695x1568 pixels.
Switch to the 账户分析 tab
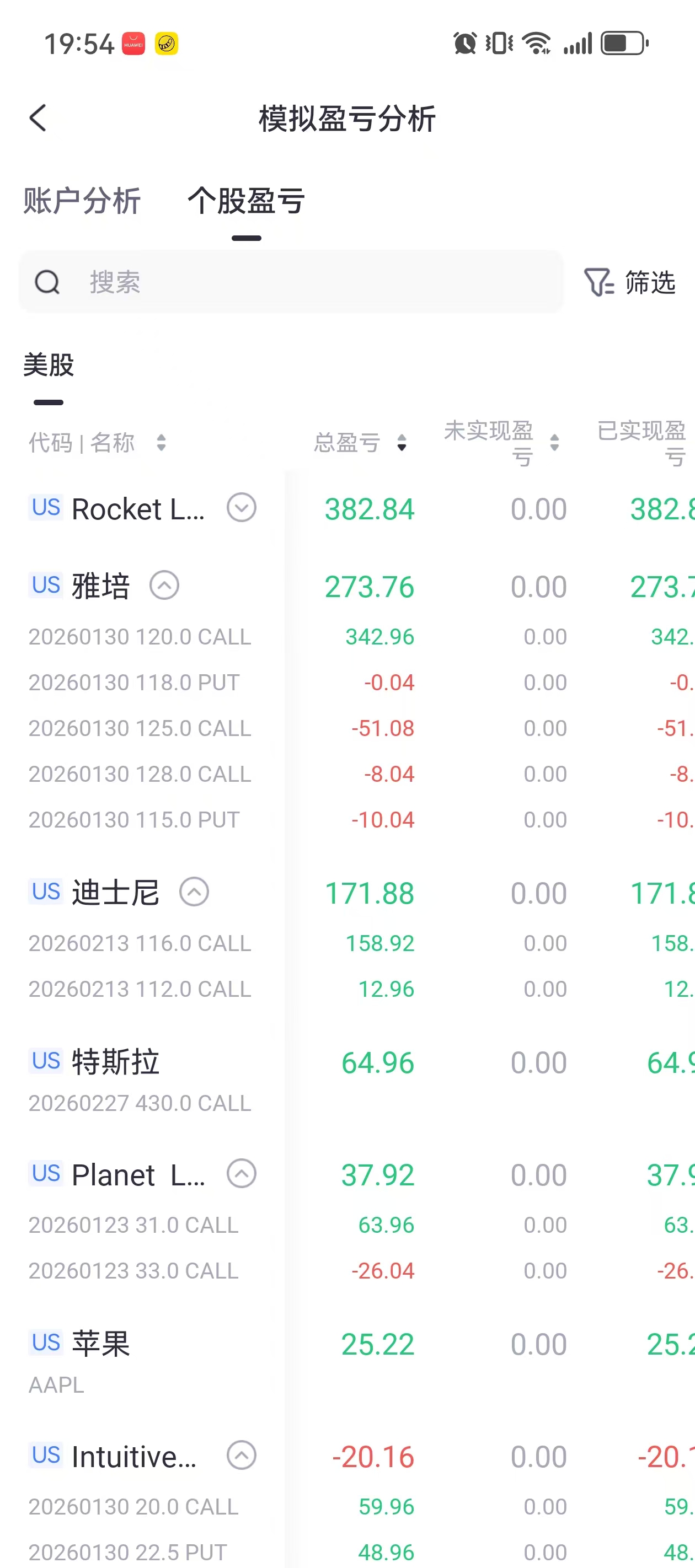click(x=82, y=201)
